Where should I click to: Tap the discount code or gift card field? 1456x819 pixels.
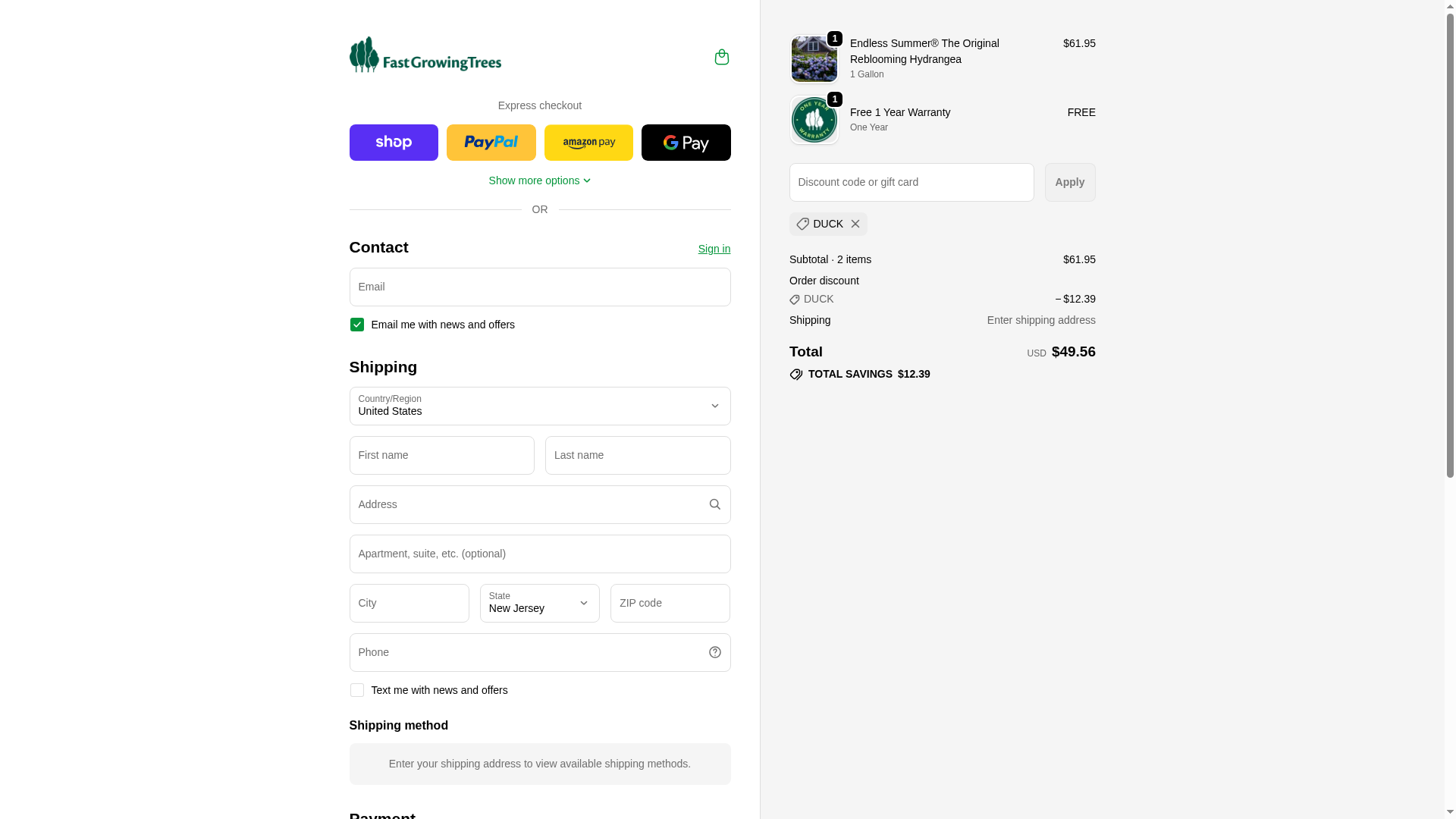point(911,182)
